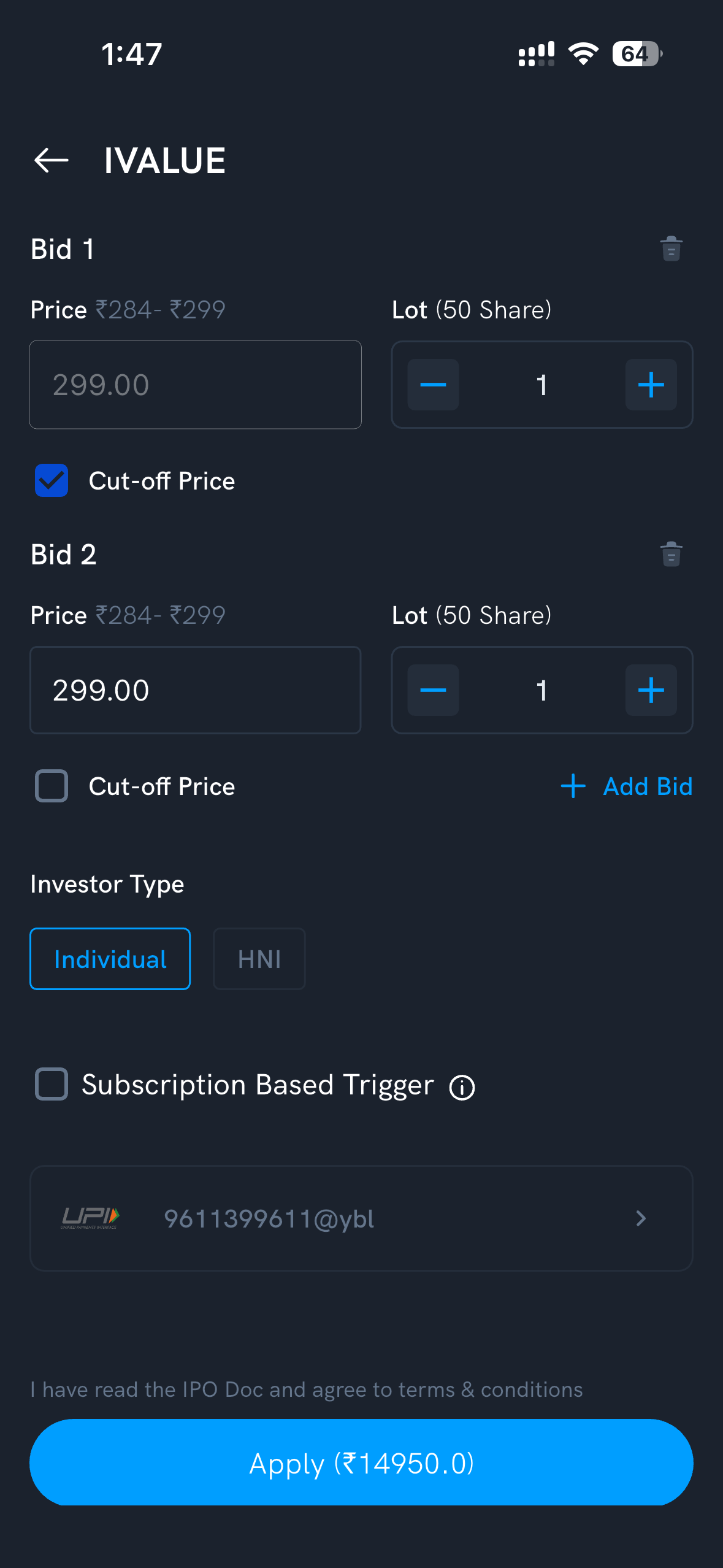723x1568 pixels.
Task: Apply for the IPO at ₹14950.0
Action: [x=361, y=1462]
